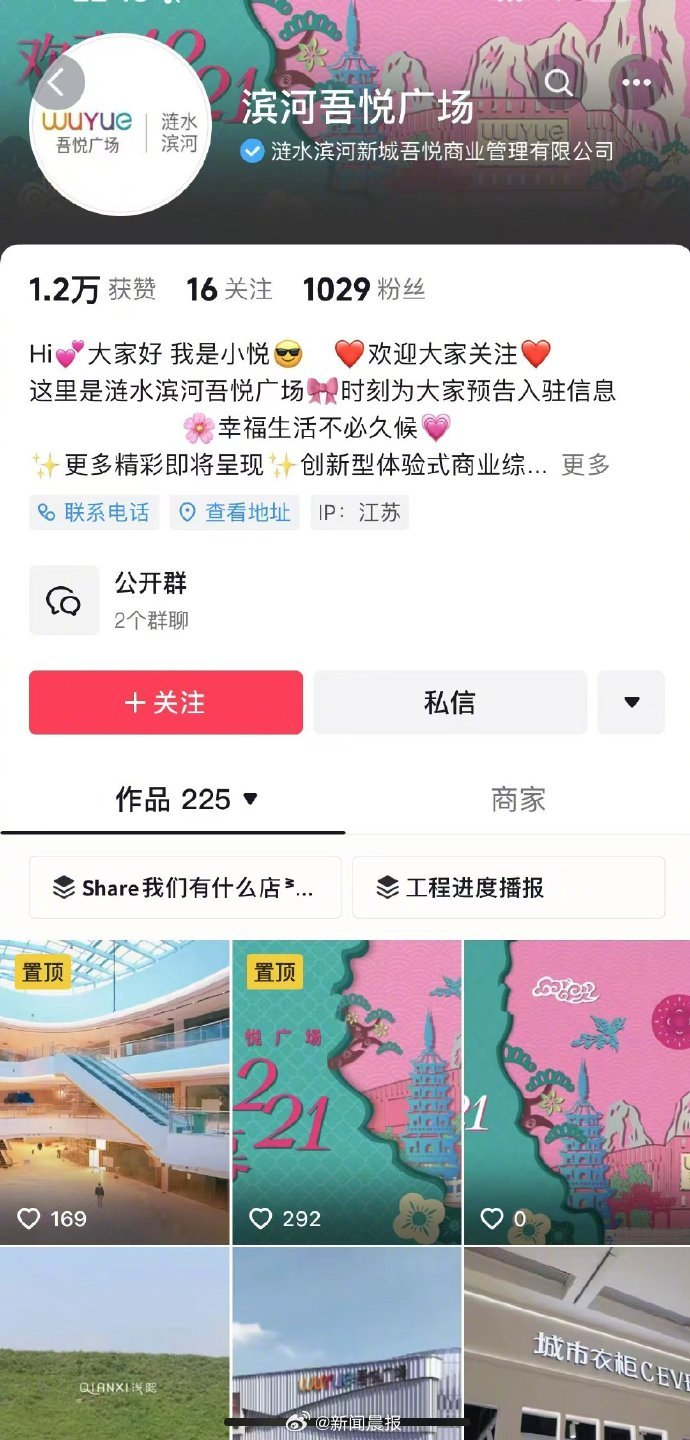The image size is (690, 1440).
Task: Expand the dropdown arrow beside 私信
Action: 631,703
